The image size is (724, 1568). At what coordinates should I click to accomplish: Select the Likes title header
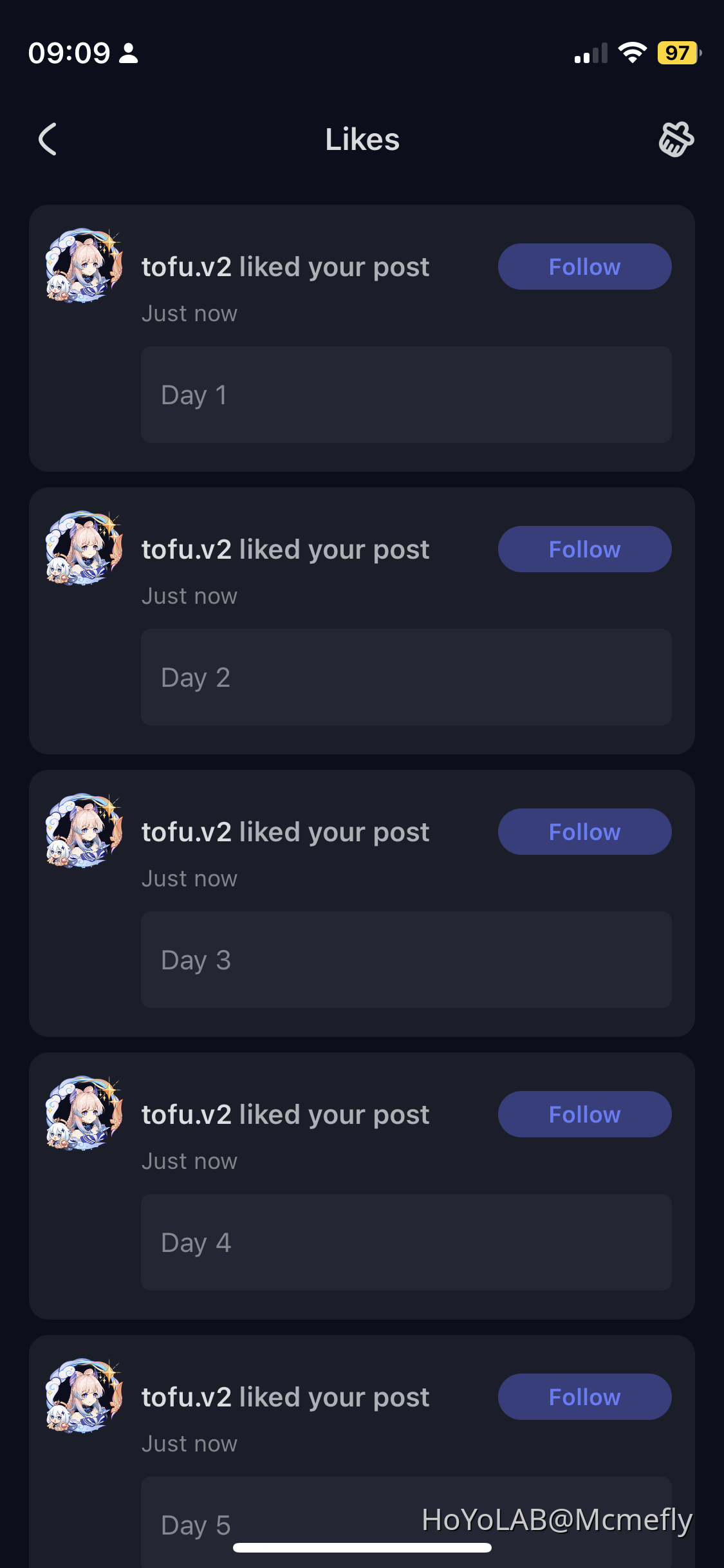click(x=362, y=139)
